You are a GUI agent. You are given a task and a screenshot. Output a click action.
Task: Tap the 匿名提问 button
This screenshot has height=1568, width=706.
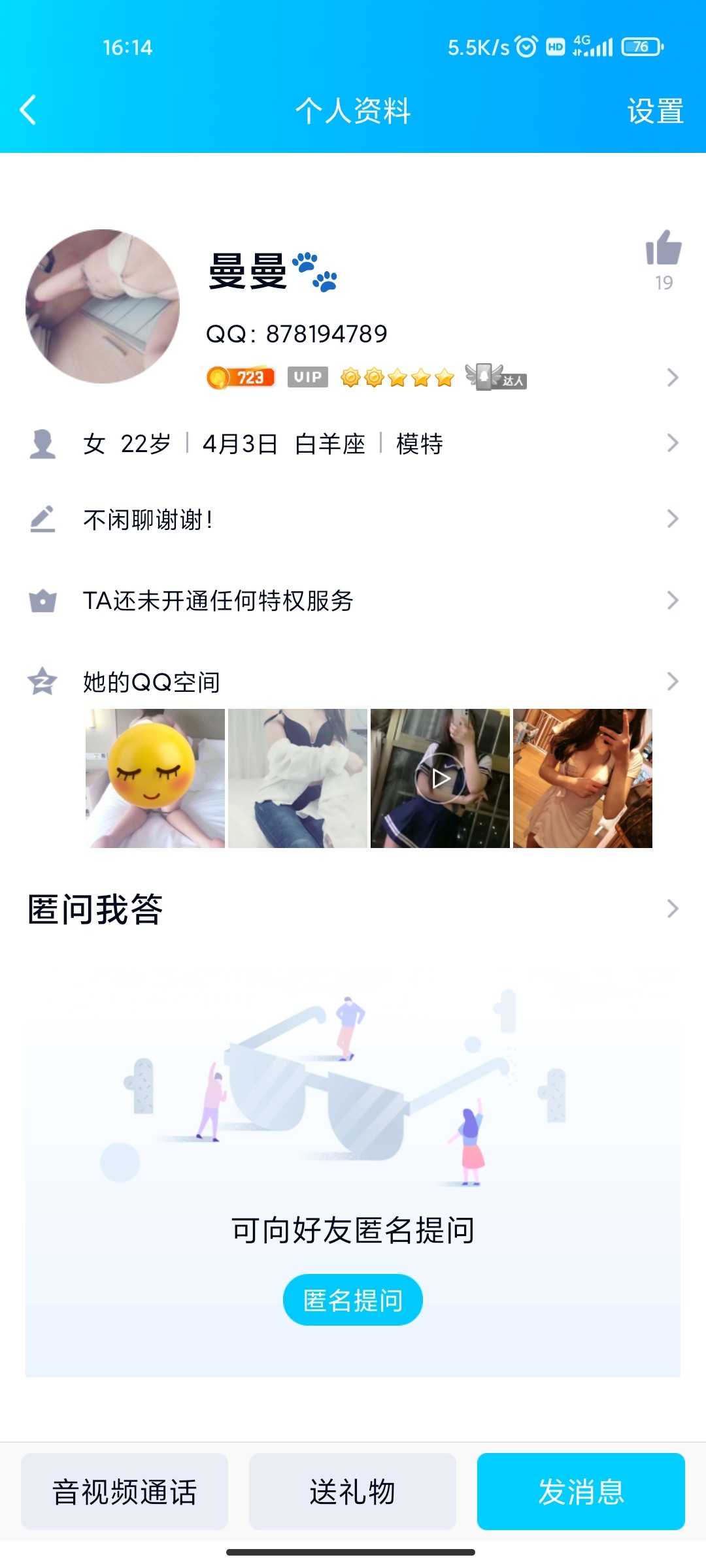point(353,1300)
